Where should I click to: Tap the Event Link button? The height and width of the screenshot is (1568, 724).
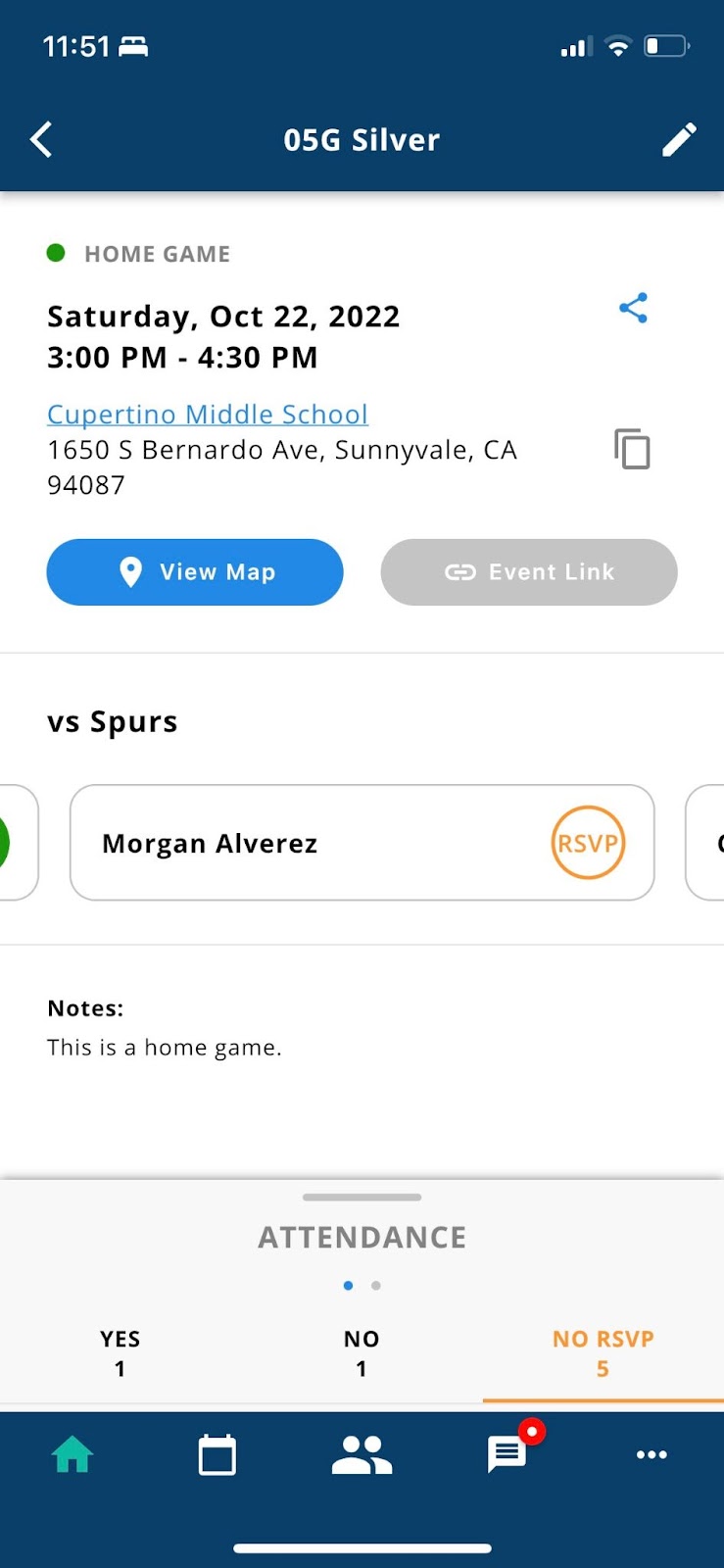pyautogui.click(x=529, y=571)
